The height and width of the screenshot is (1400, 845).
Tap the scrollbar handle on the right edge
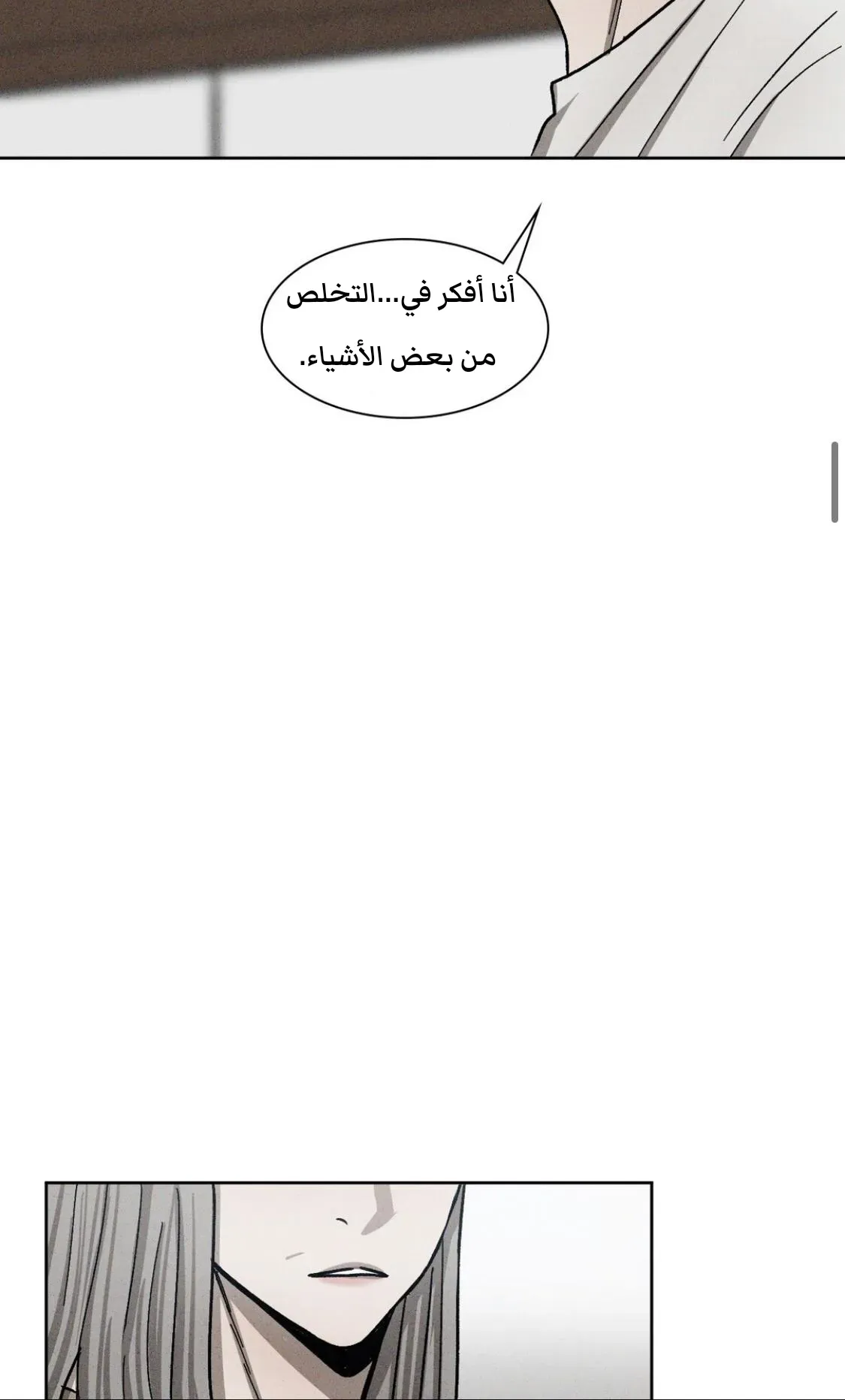tap(834, 482)
